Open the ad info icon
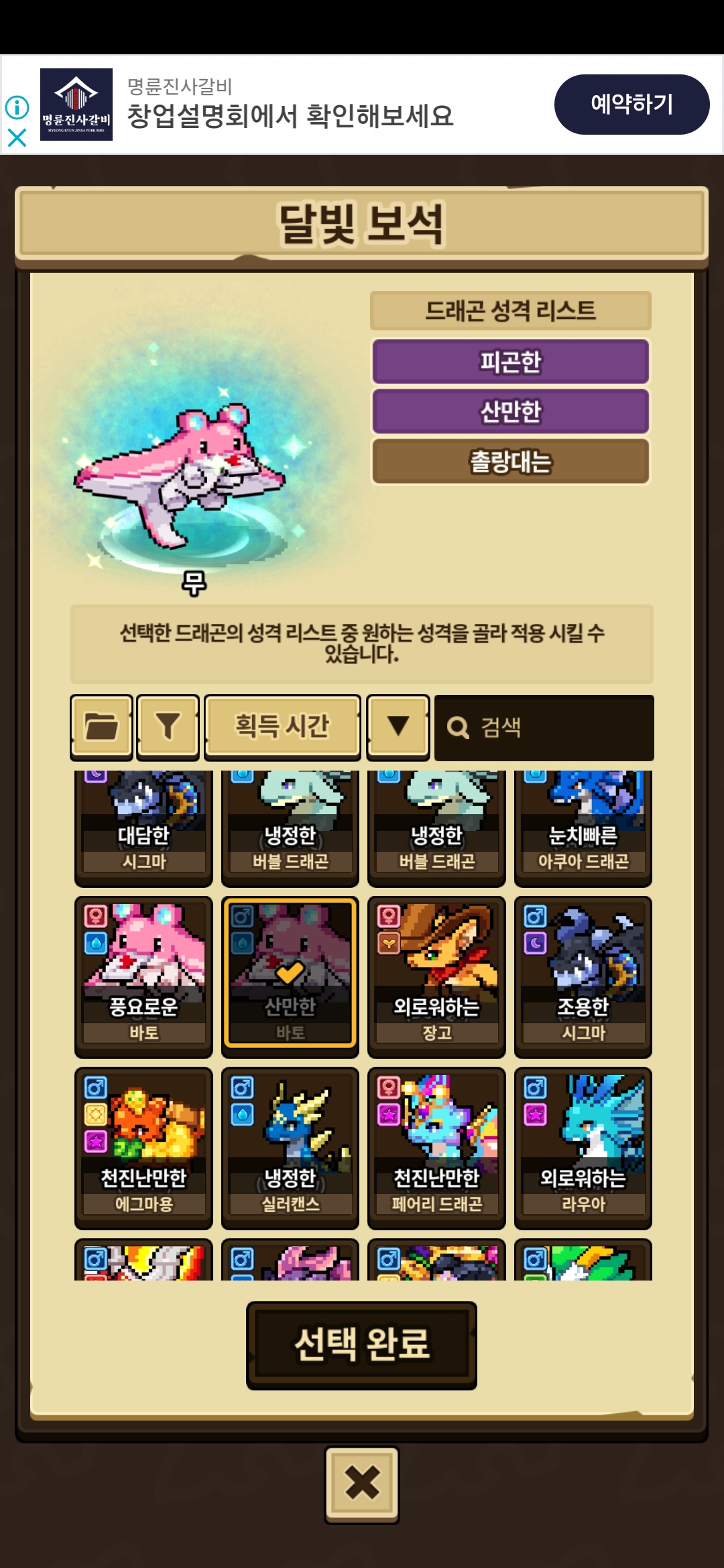The height and width of the screenshot is (1568, 724). (17, 107)
